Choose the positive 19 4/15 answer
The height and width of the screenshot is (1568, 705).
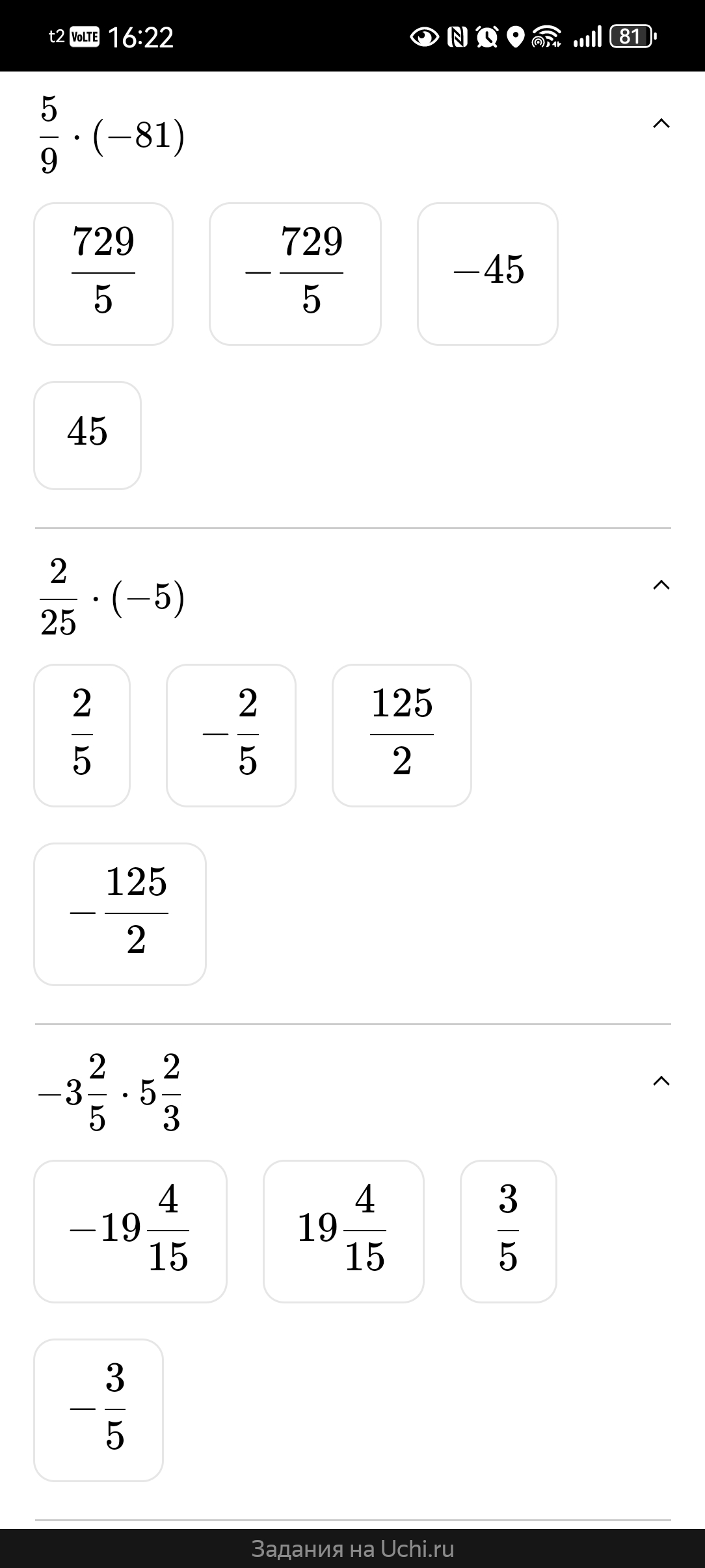pyautogui.click(x=343, y=1231)
